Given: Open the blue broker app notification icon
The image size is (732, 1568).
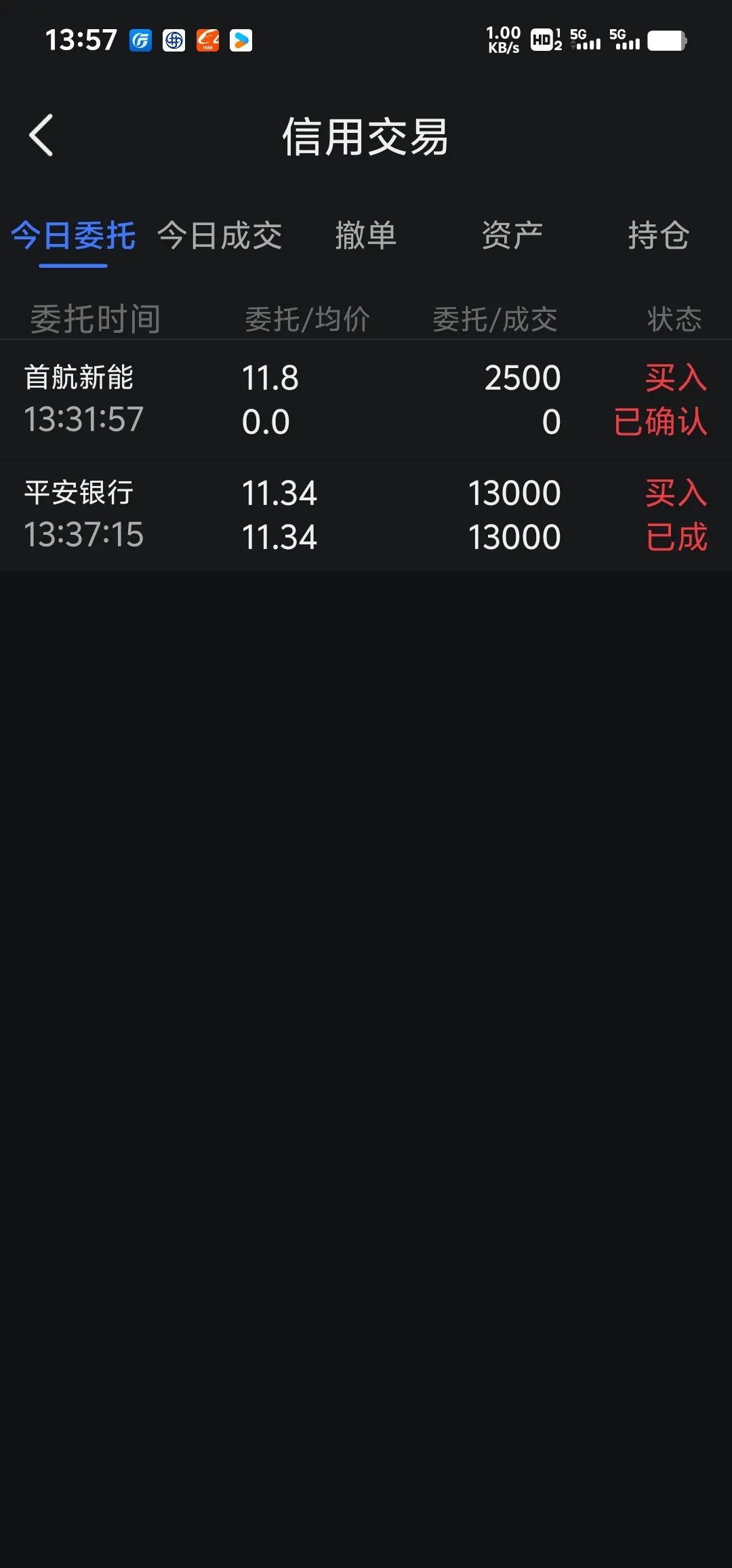Looking at the screenshot, I should click(139, 41).
